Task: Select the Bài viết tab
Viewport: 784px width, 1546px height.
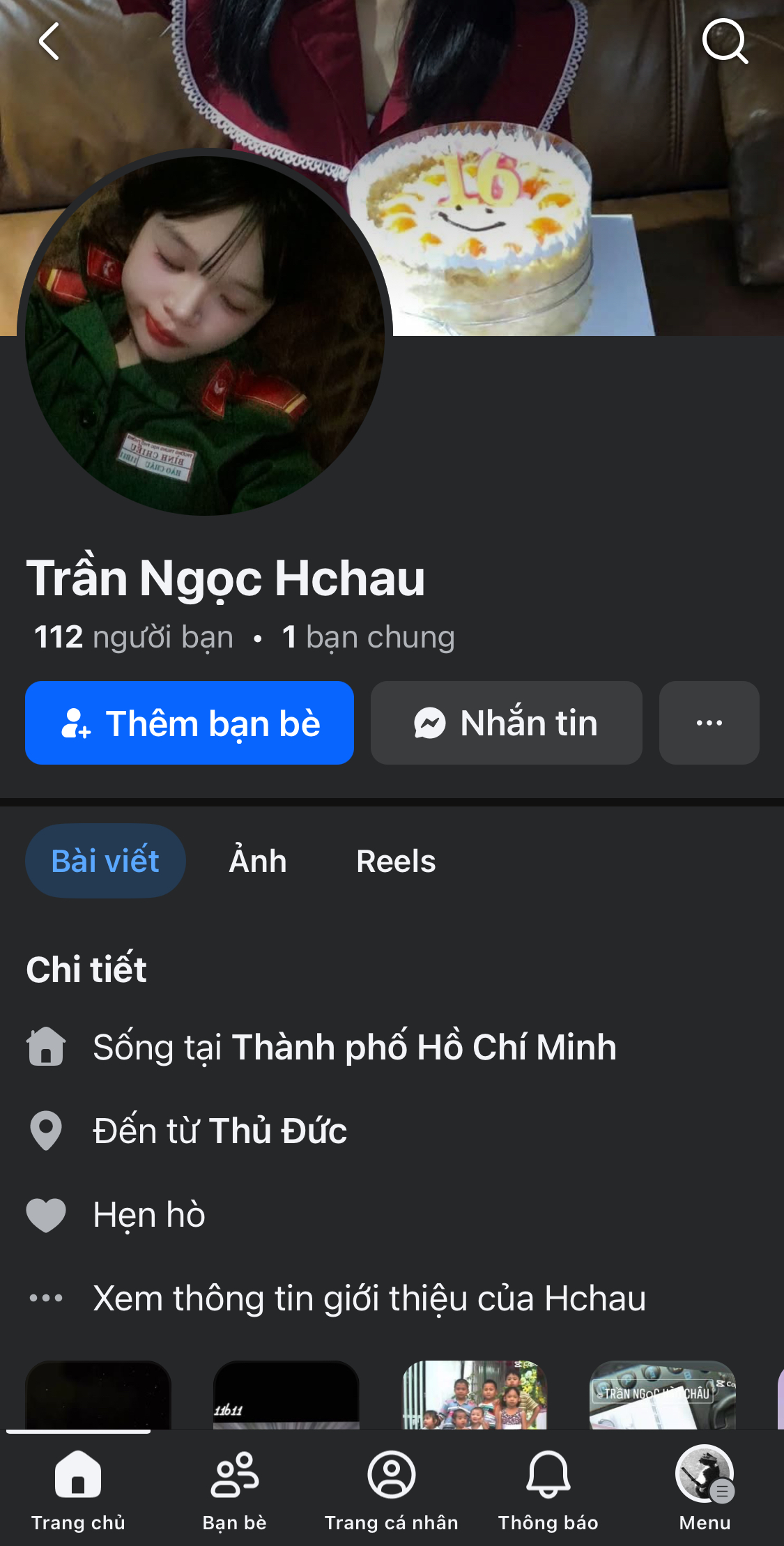Action: (x=105, y=861)
